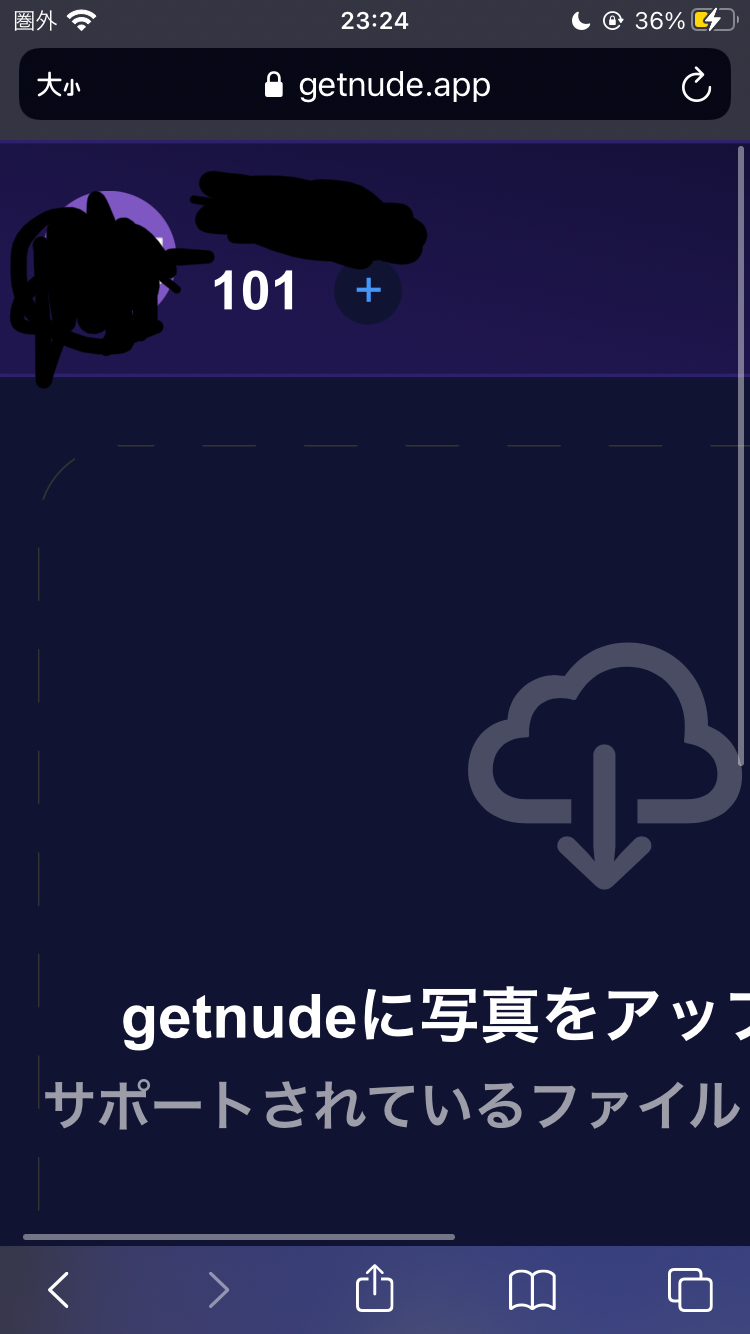
Task: Tap the clock showing 23:24
Action: click(374, 20)
